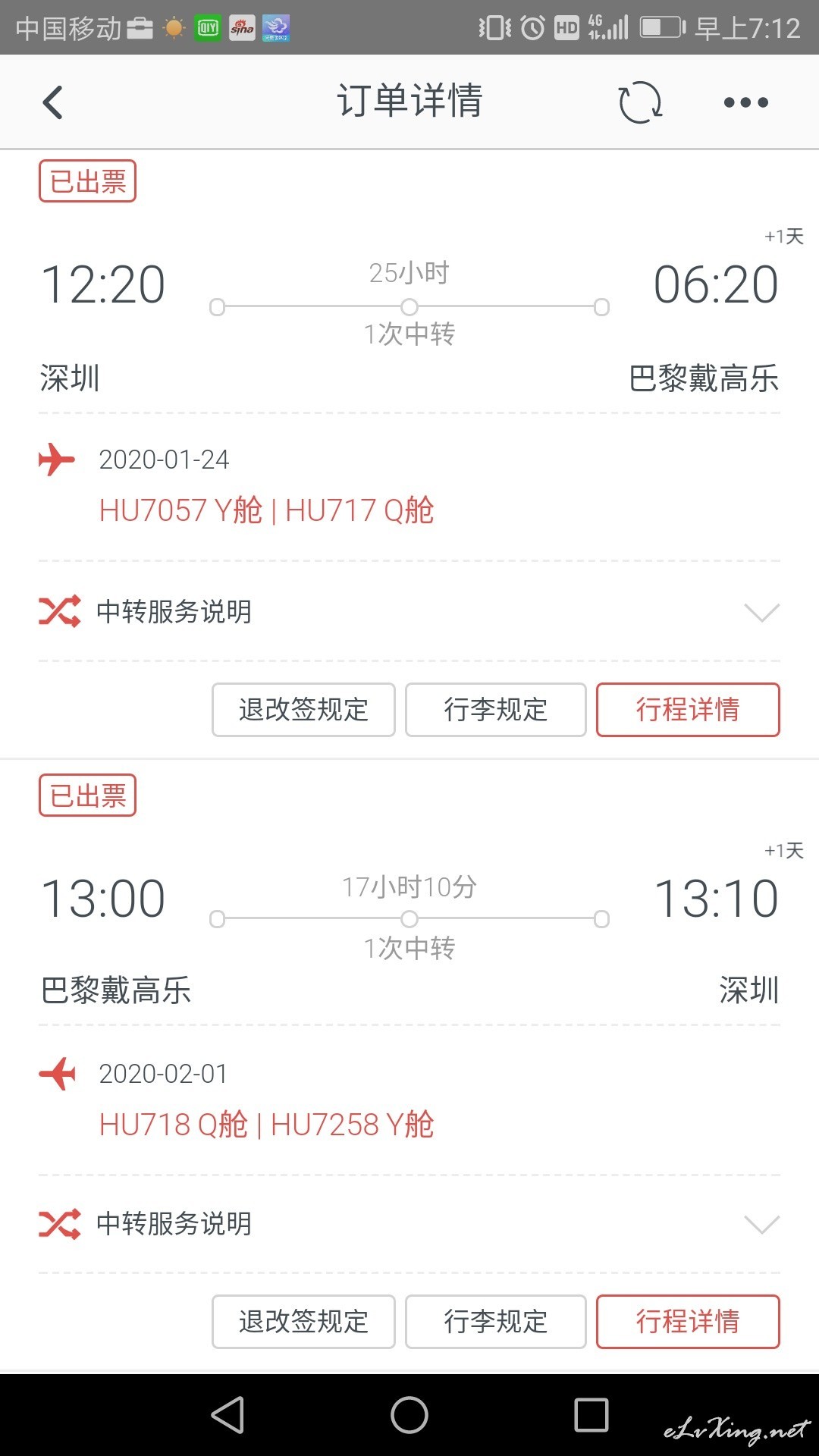
Task: Open 行程详情 for the 2020-01-24 flight
Action: tap(688, 710)
